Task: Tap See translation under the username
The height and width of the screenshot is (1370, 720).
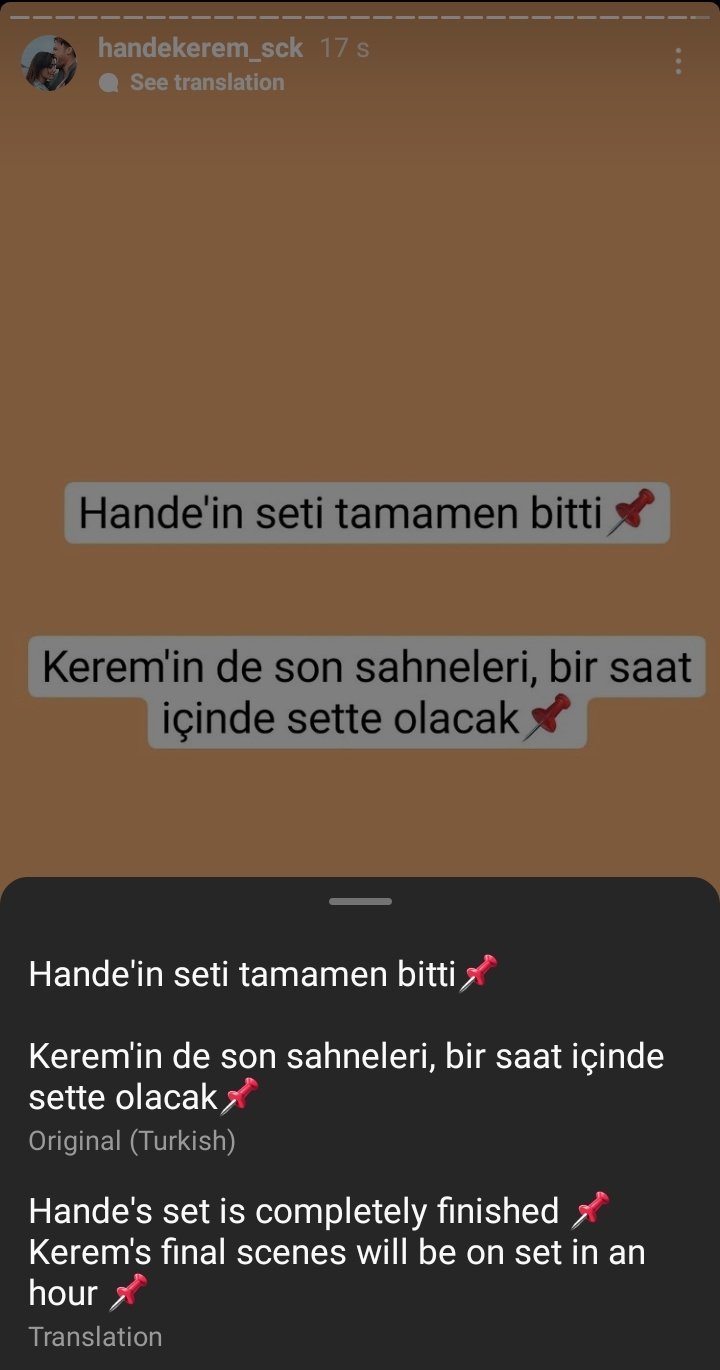Action: pos(206,83)
